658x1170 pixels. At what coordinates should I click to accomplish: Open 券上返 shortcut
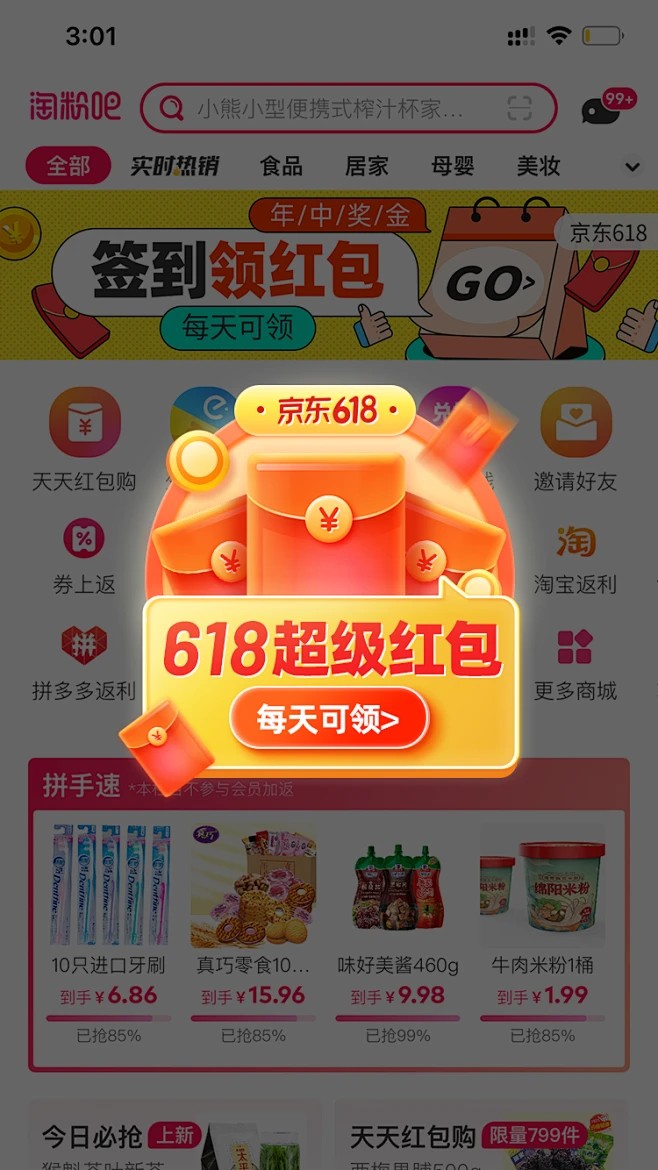(84, 555)
